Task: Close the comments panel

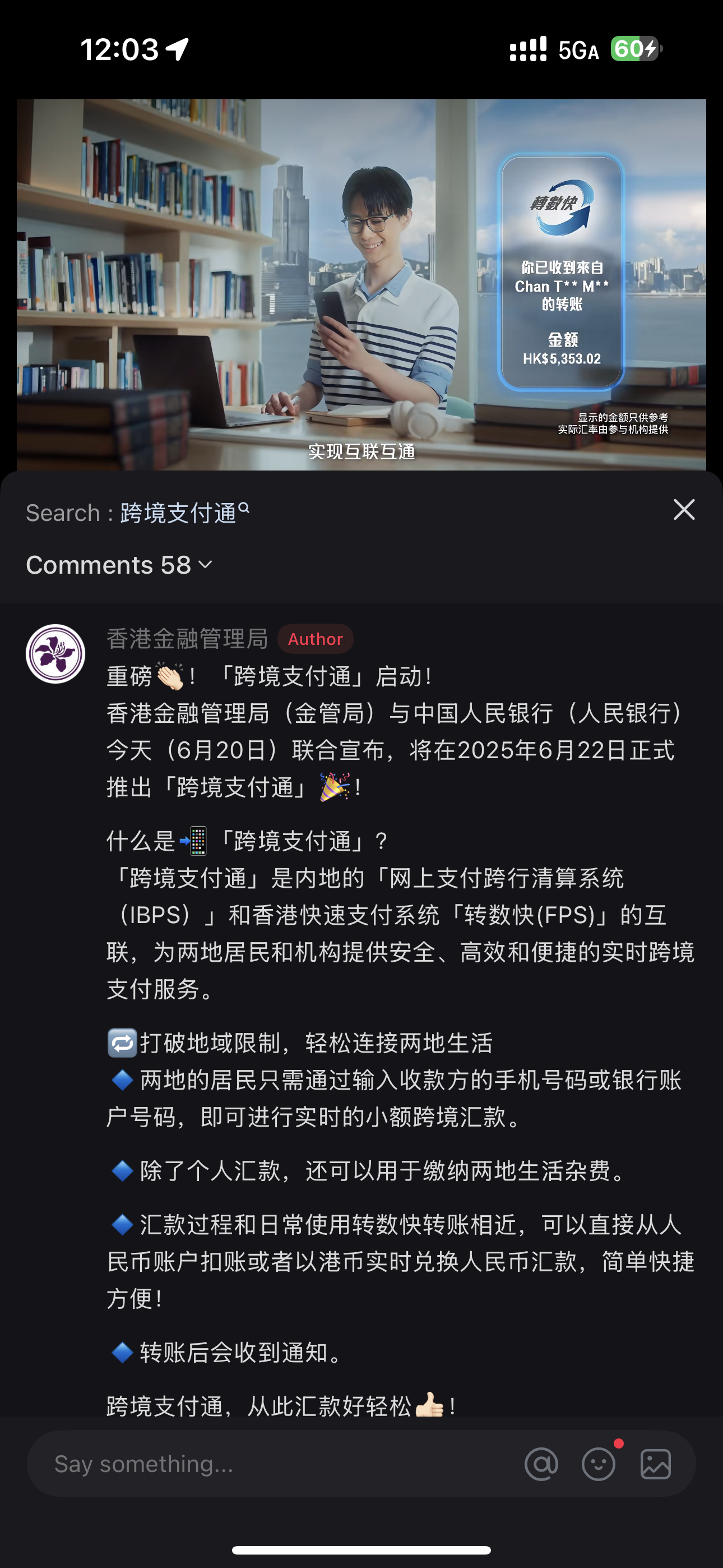Action: point(684,509)
